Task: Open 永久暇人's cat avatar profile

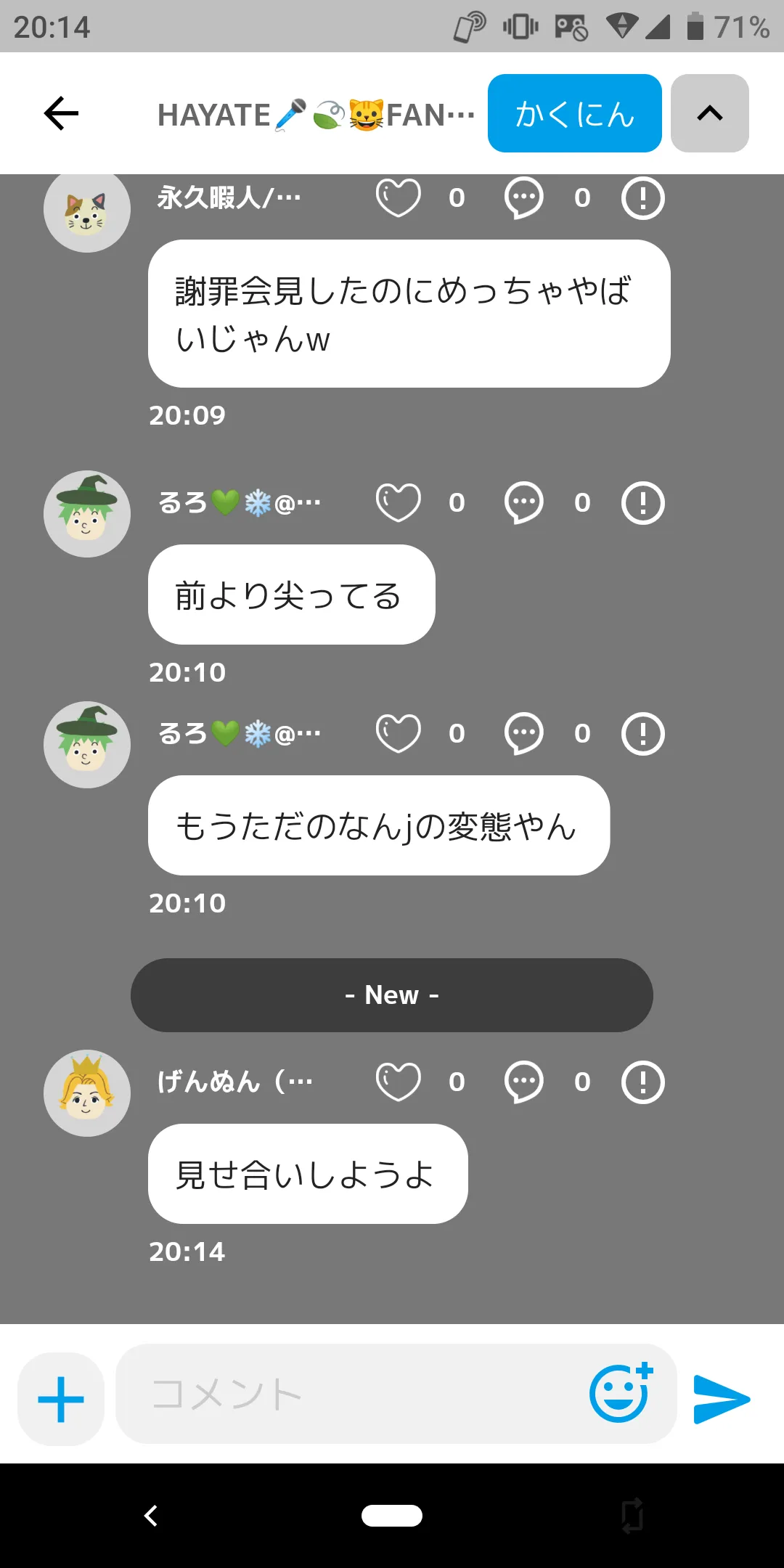Action: point(87,211)
